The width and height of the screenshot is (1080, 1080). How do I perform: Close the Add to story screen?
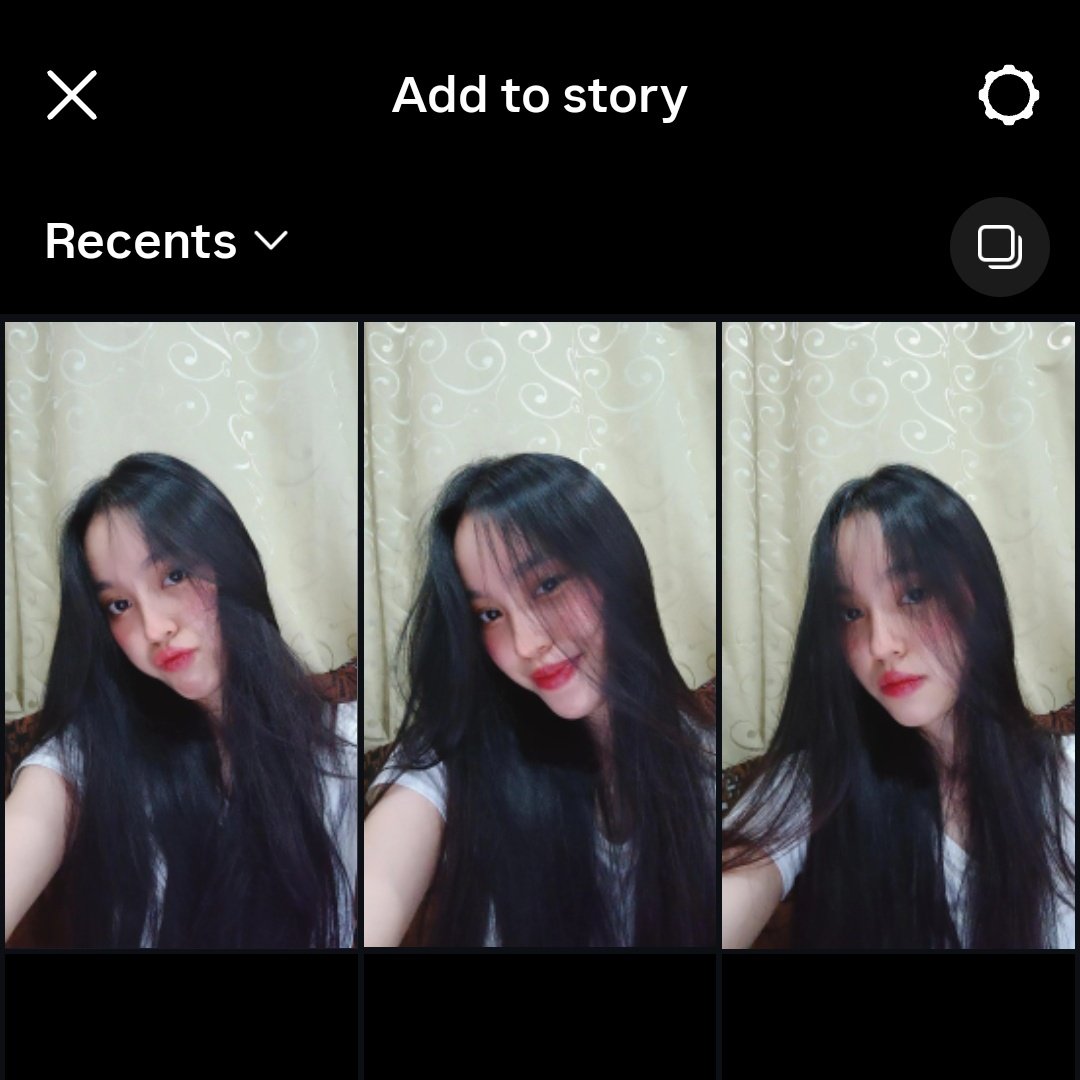pyautogui.click(x=72, y=96)
